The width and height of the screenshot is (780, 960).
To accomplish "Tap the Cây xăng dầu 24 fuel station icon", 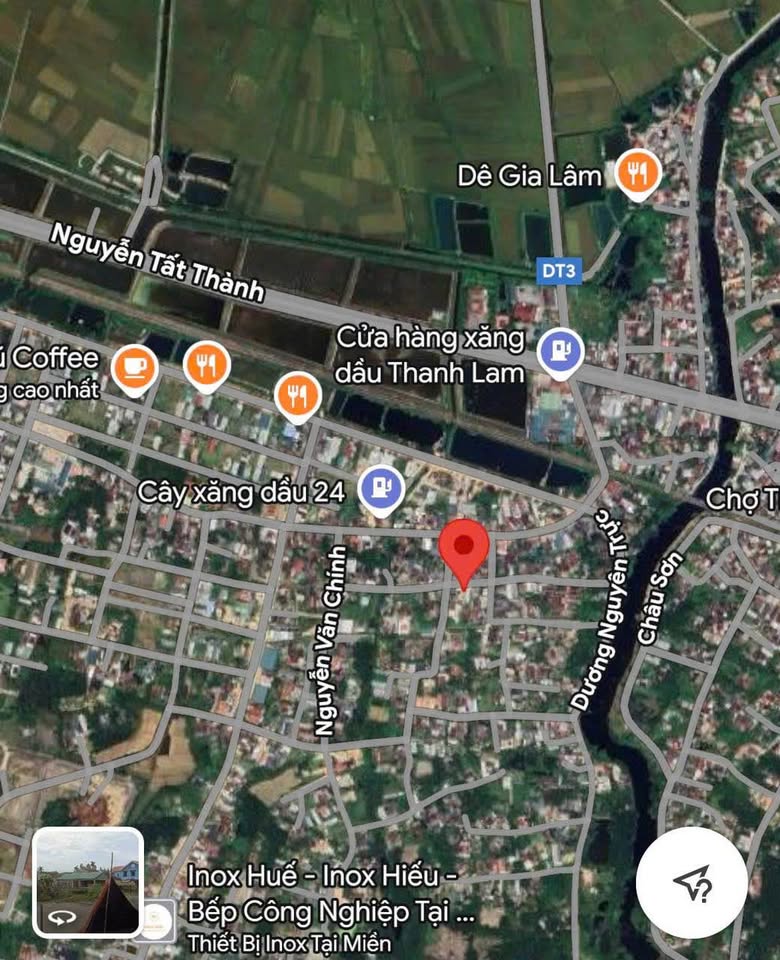I will 383,490.
